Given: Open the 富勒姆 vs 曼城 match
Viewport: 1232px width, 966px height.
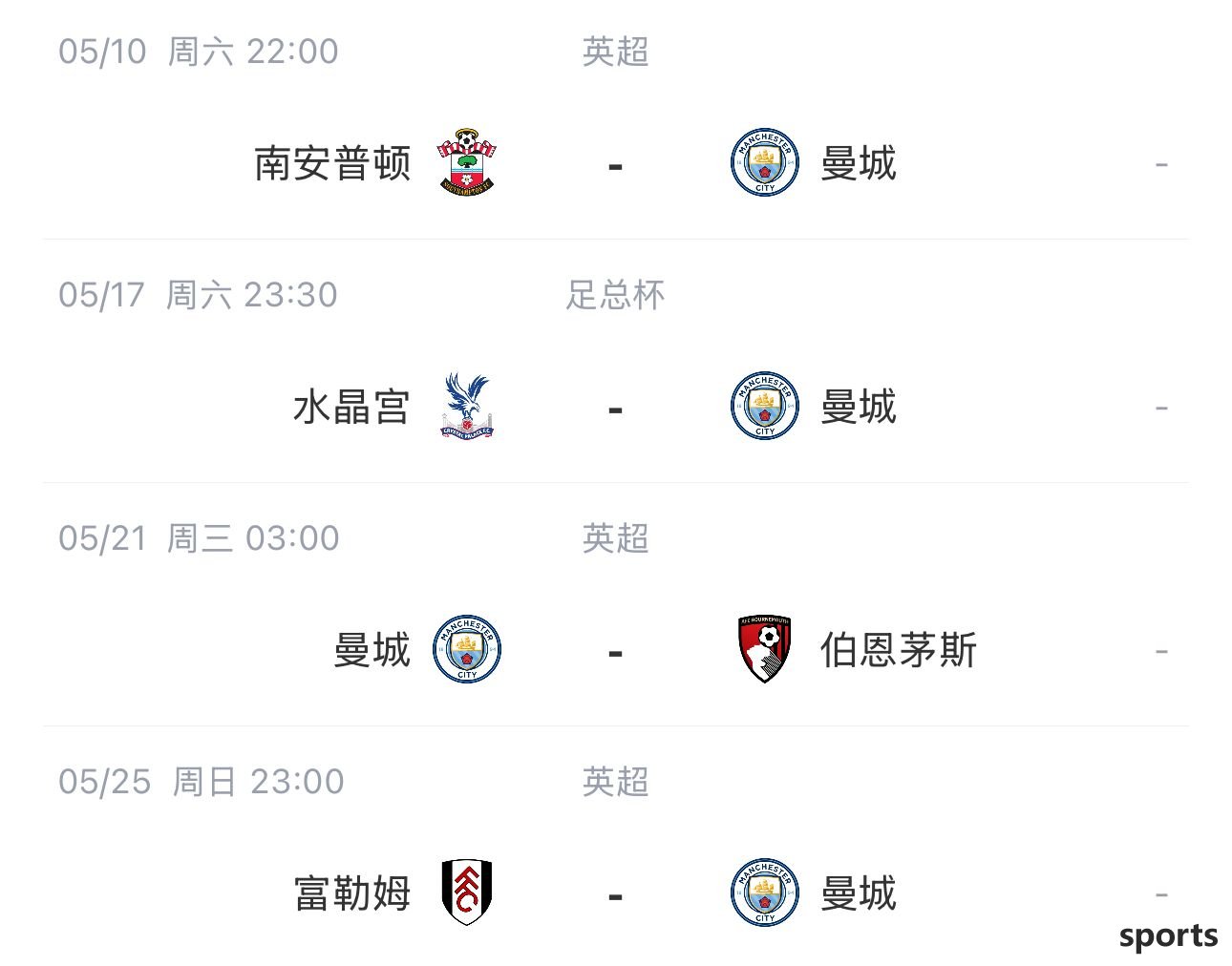Looking at the screenshot, I should [x=615, y=894].
